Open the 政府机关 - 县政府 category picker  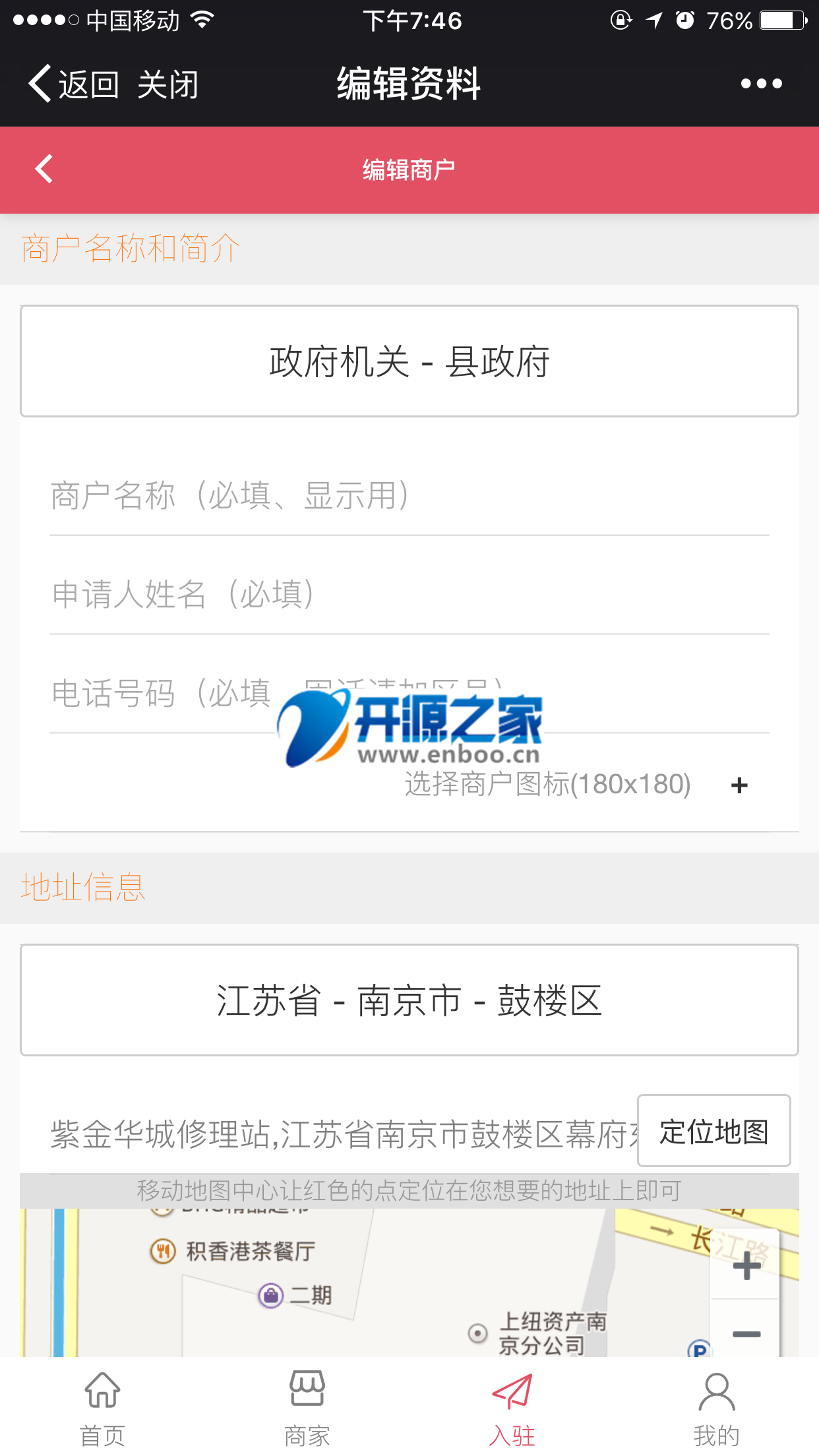(x=409, y=361)
